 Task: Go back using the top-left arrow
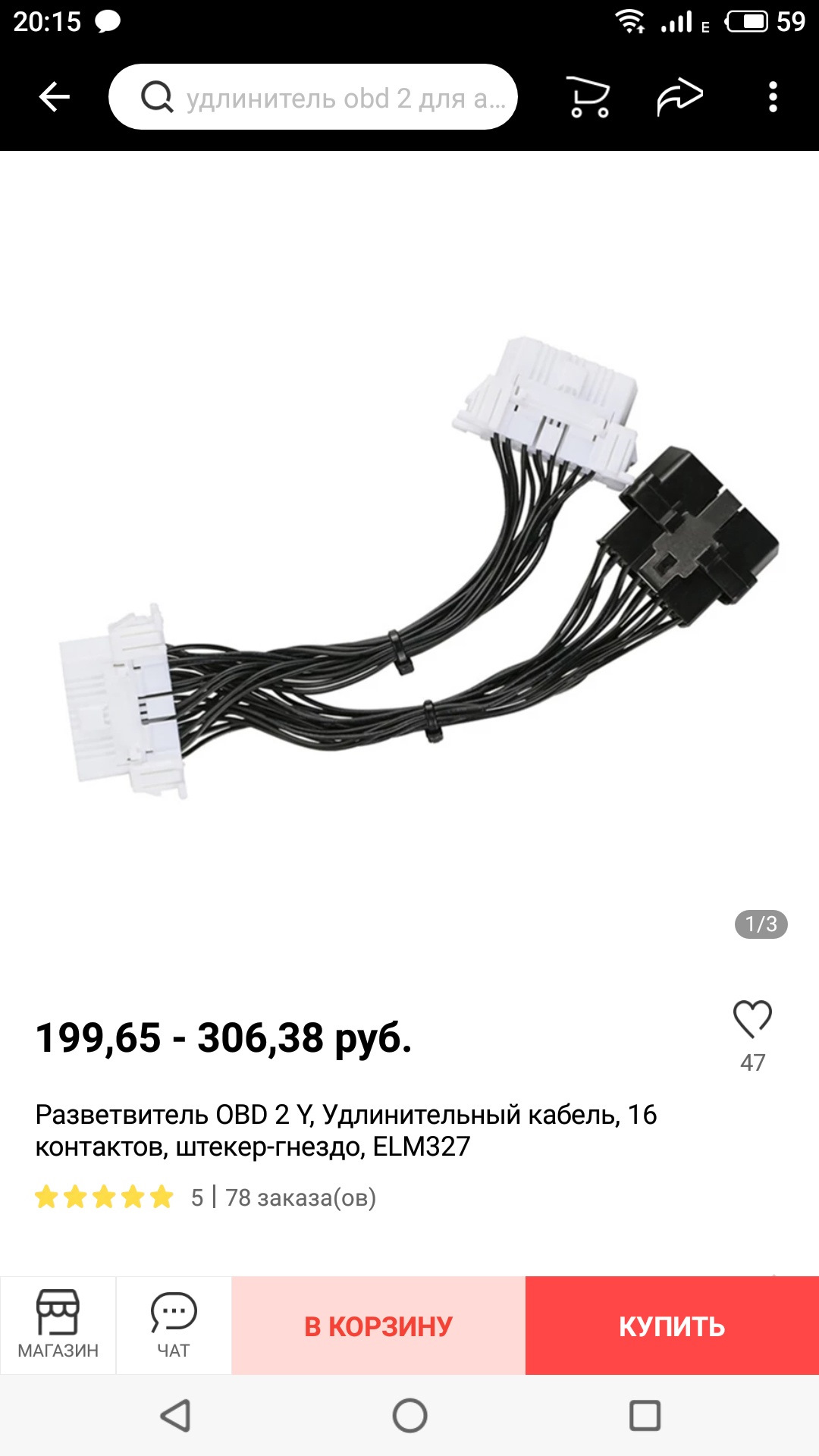[55, 97]
